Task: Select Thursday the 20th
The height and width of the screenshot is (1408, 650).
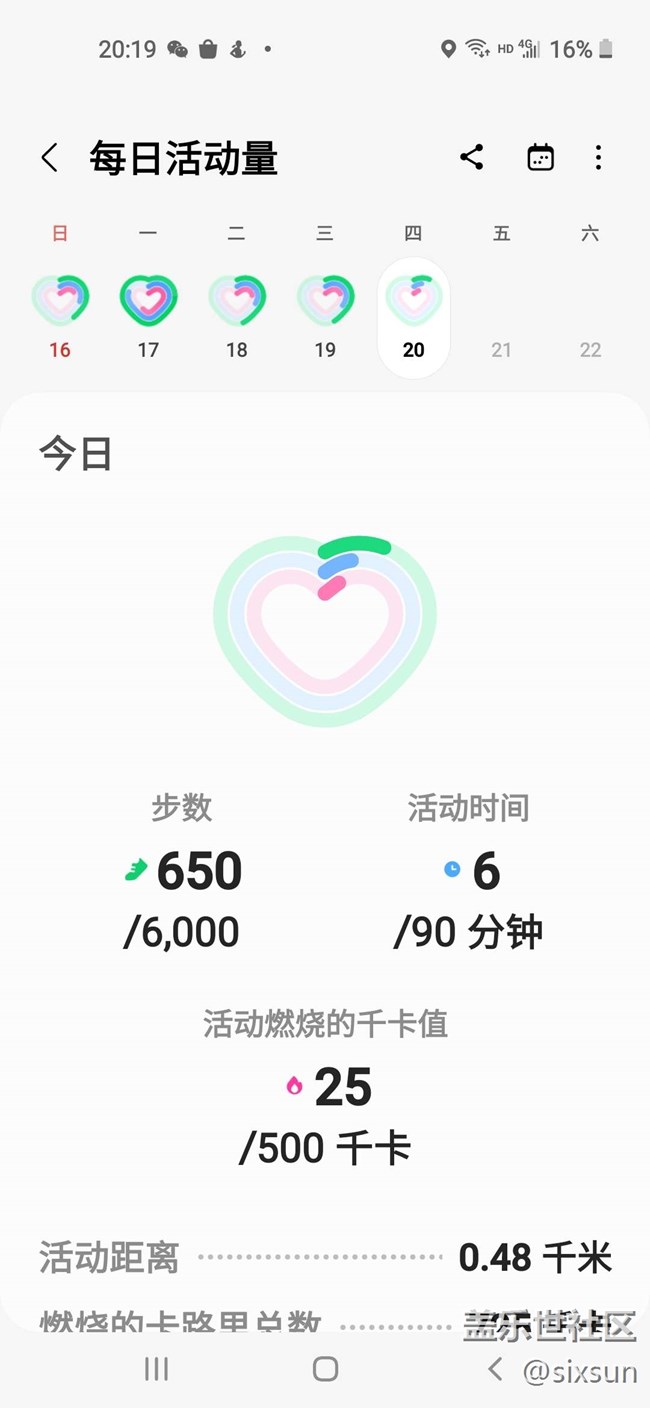Action: tap(413, 317)
